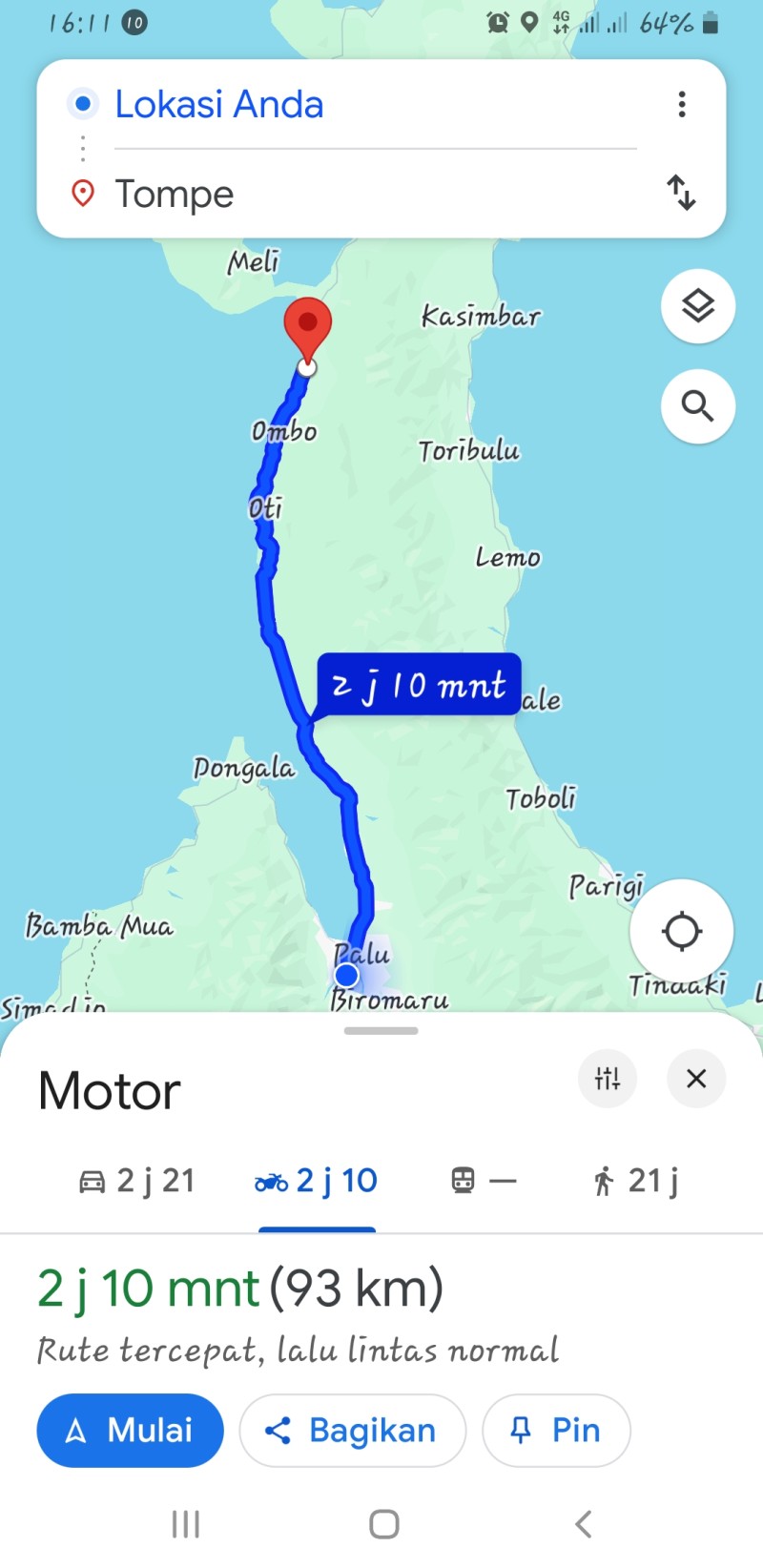763x1568 pixels.
Task: Switch to public transit tab
Action: (484, 1181)
